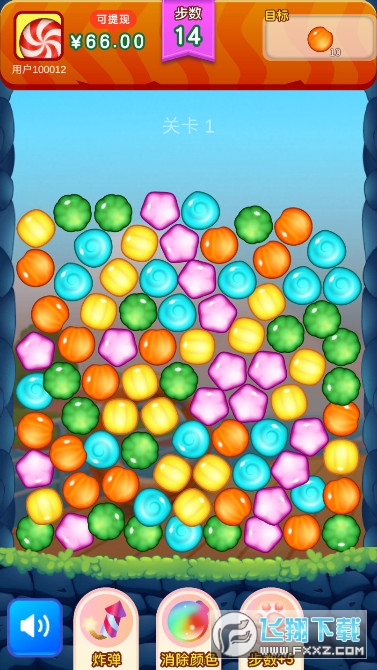
Task: Use the 炸弹 bomb booster
Action: coord(106,628)
